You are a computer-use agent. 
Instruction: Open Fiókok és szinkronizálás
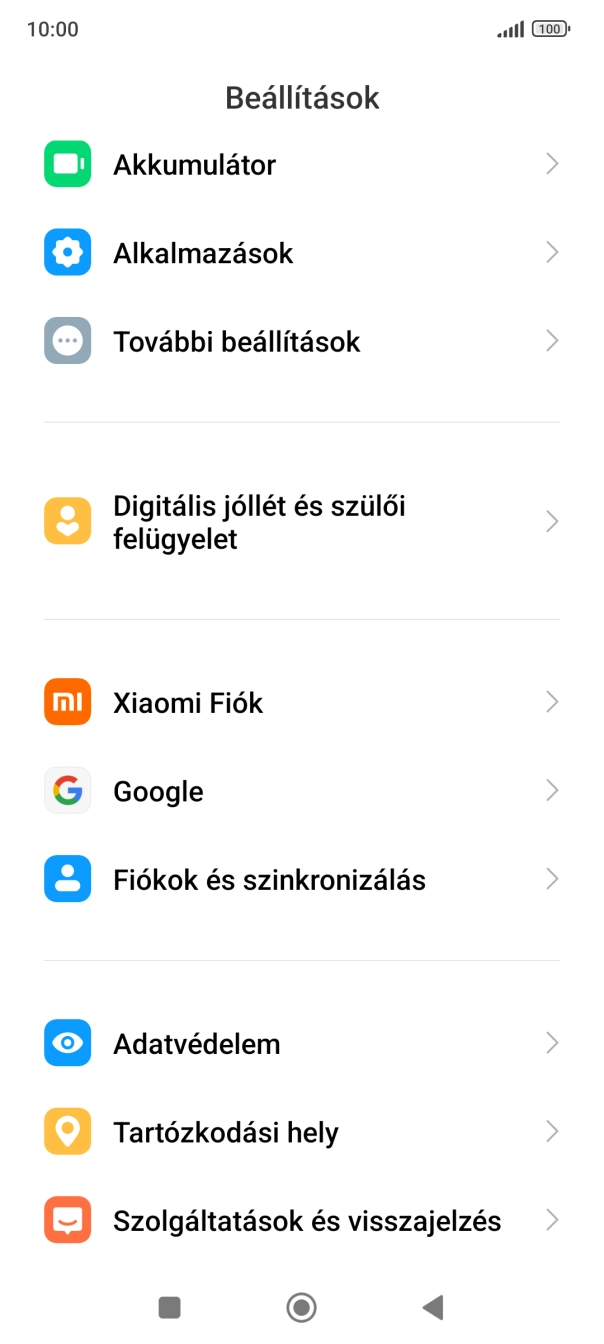300,880
